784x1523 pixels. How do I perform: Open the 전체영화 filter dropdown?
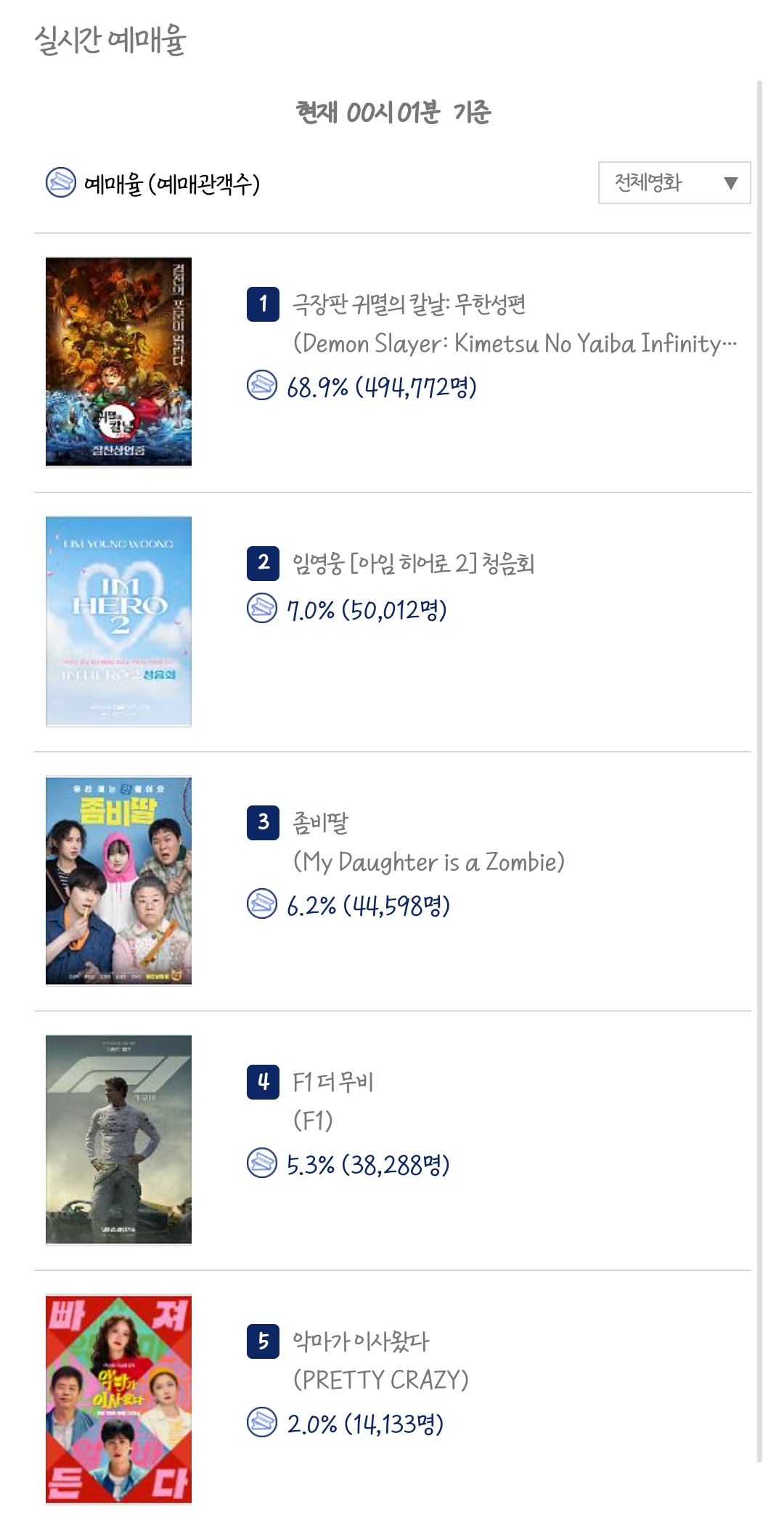pos(674,182)
